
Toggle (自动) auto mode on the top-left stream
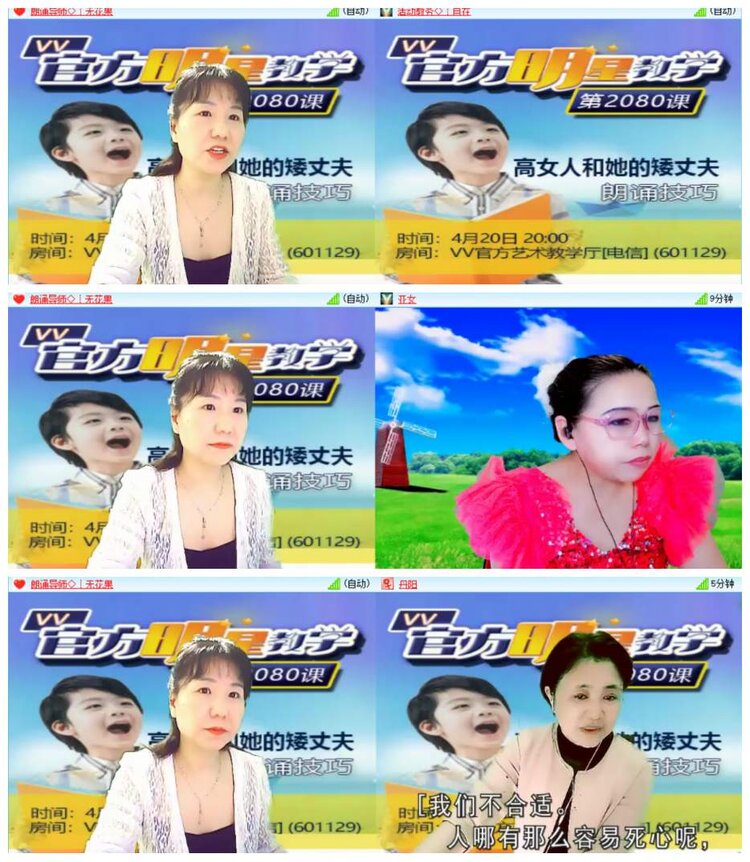(x=356, y=10)
